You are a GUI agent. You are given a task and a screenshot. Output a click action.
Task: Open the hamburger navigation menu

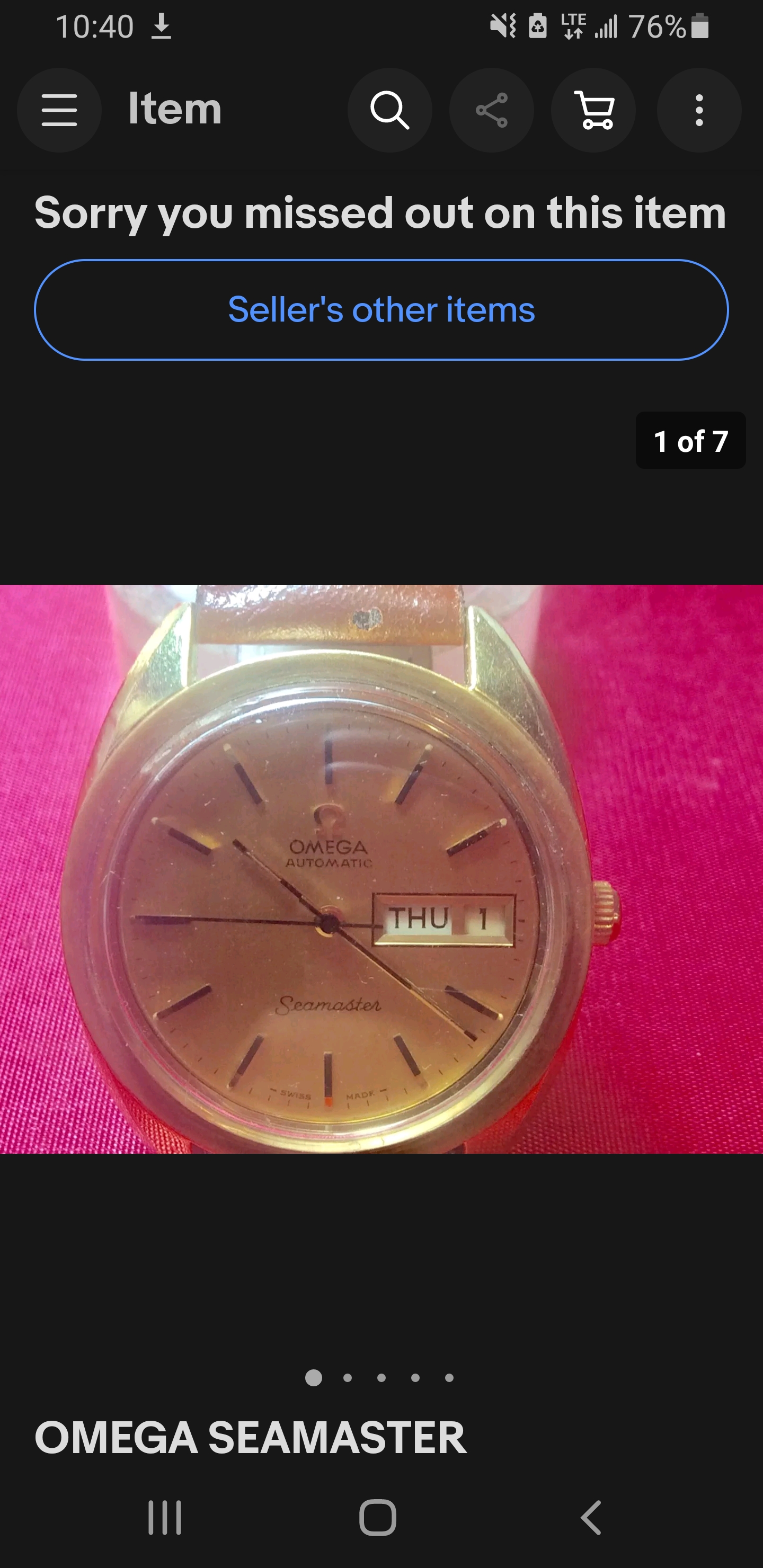pos(59,110)
